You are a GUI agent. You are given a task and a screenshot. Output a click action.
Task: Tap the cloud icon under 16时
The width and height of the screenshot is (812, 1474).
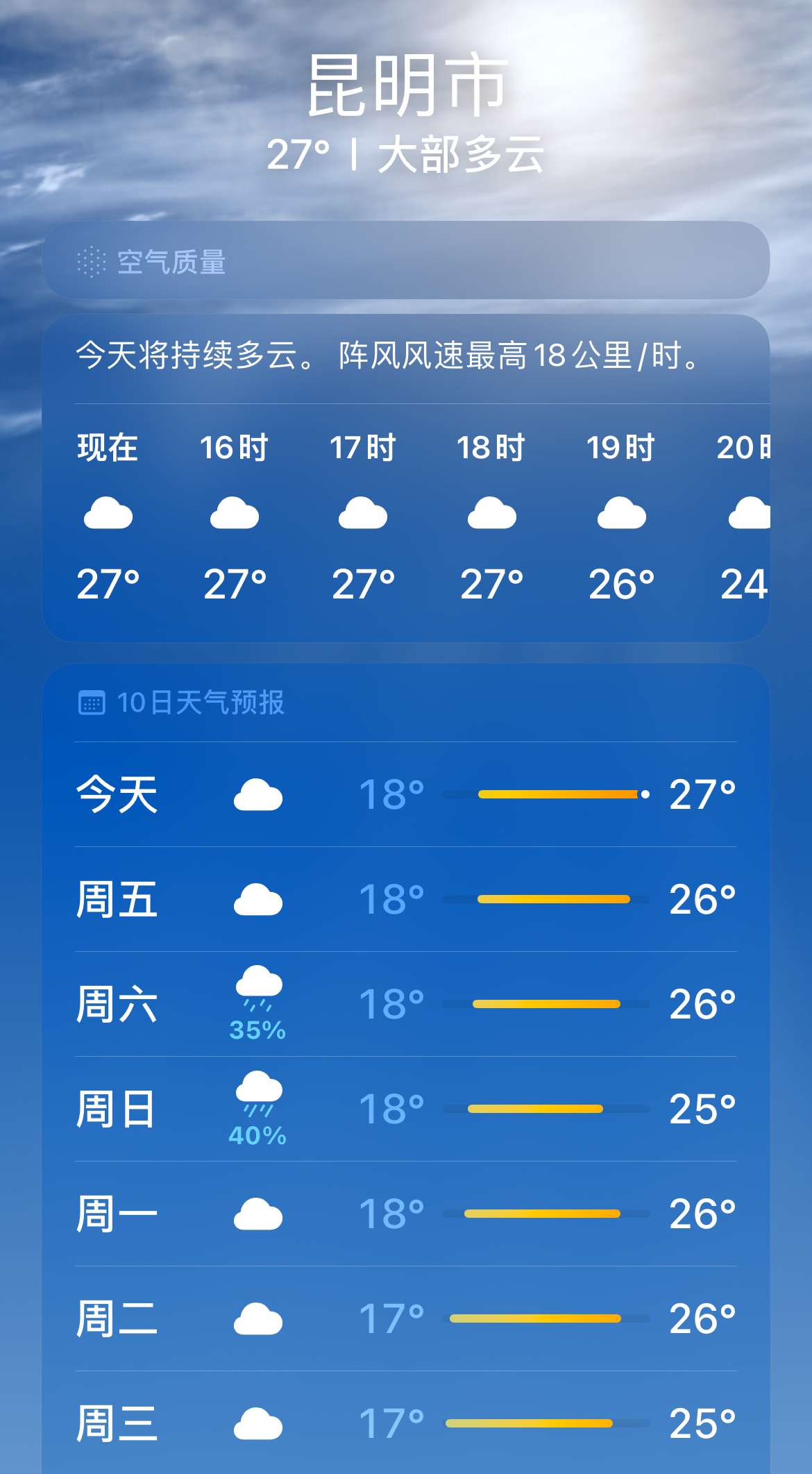(x=236, y=514)
